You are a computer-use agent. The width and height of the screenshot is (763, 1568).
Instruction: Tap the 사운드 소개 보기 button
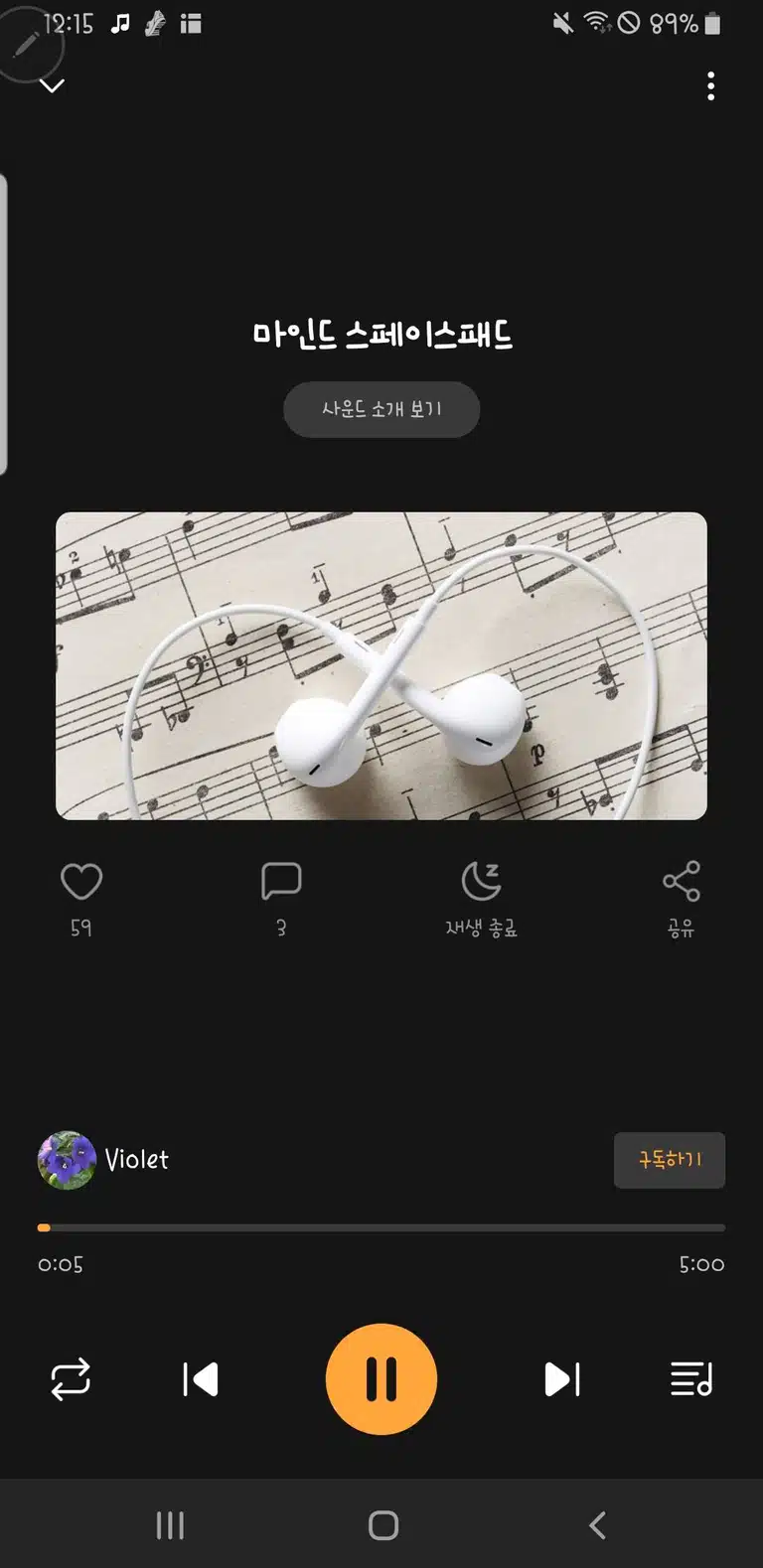[381, 409]
